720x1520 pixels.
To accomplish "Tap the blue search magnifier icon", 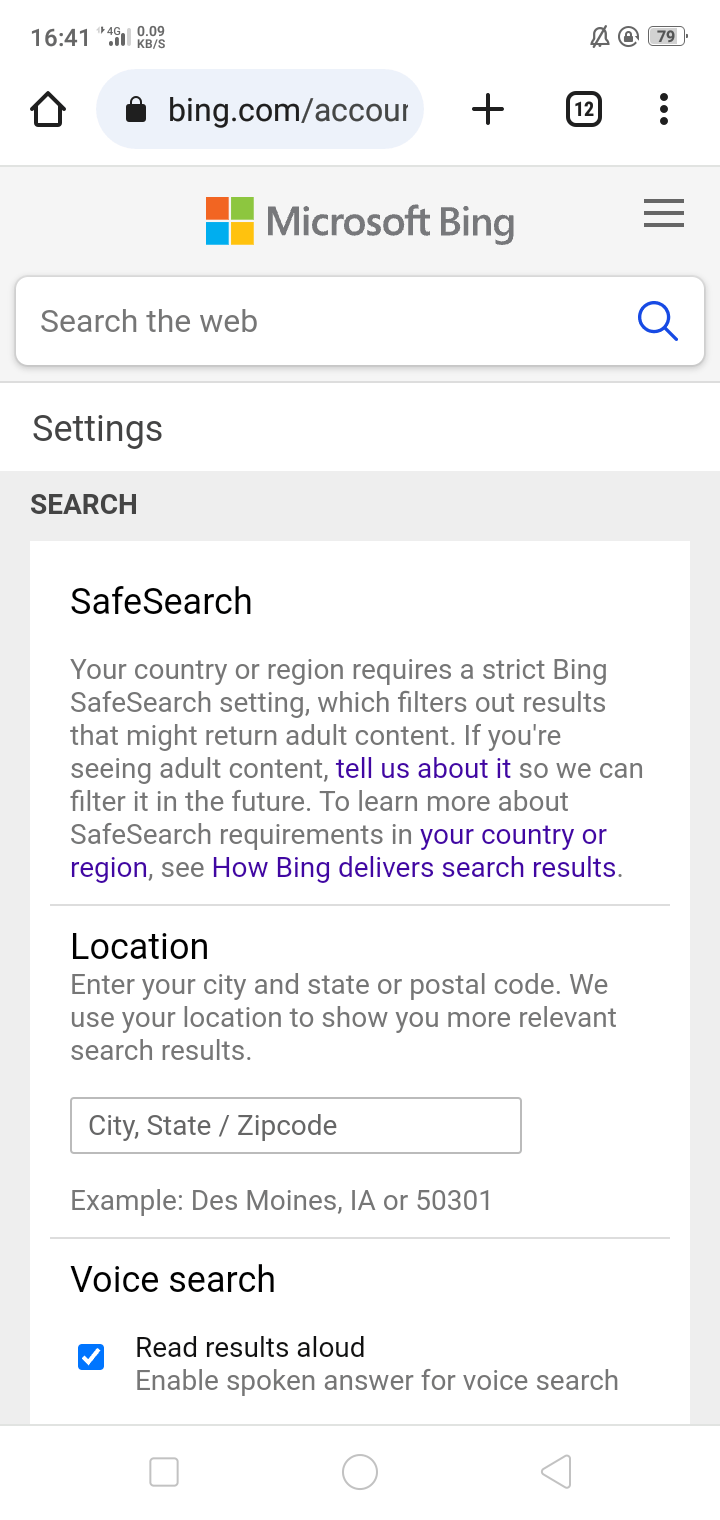I will coord(657,321).
